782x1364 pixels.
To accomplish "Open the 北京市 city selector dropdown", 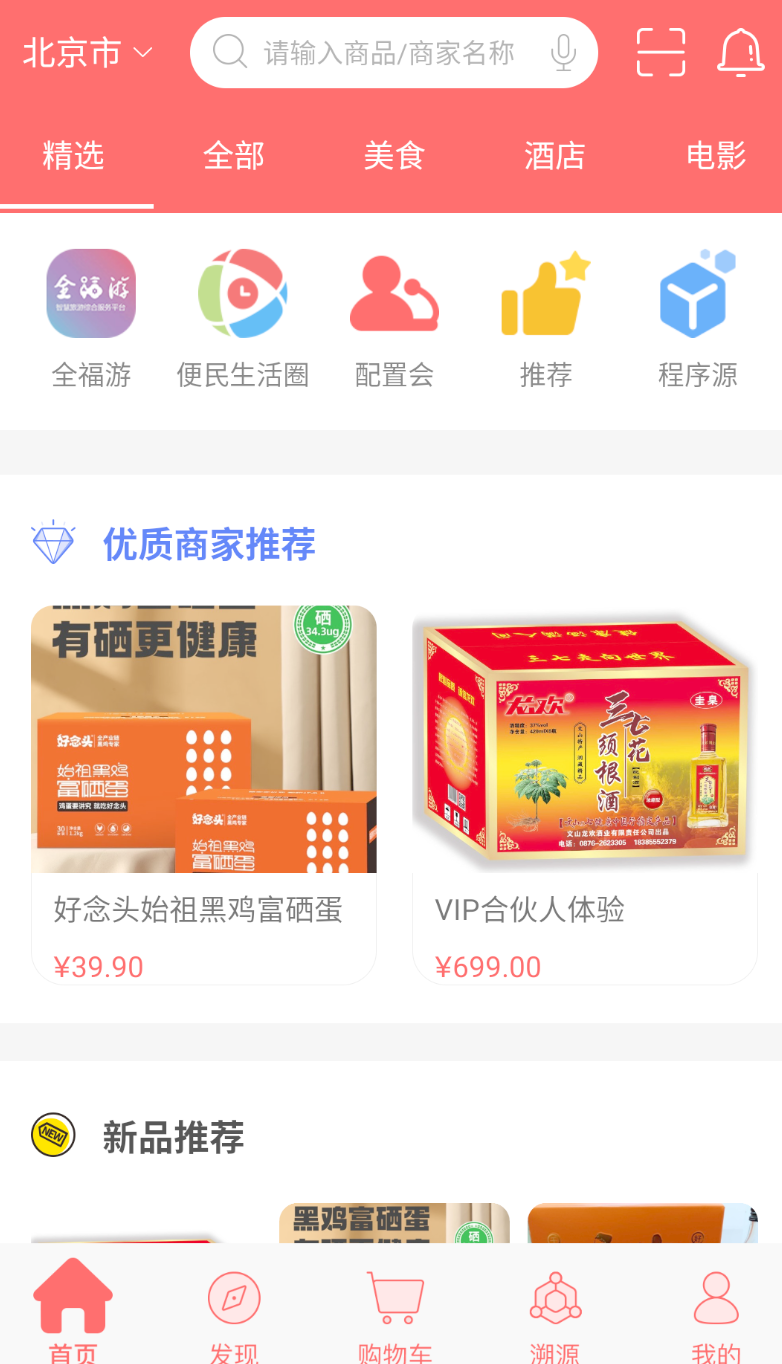I will point(88,52).
